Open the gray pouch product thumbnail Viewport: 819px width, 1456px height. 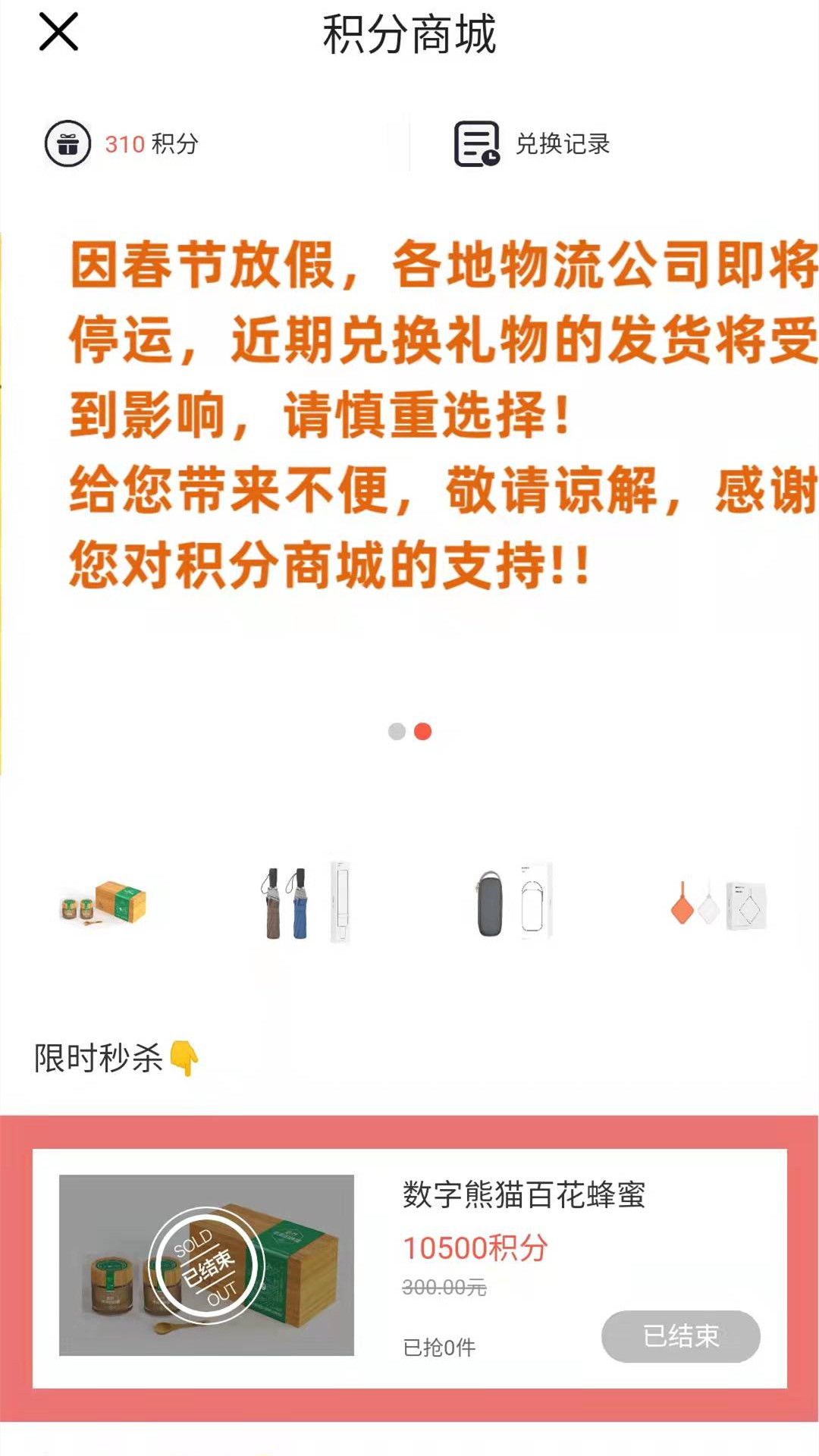click(513, 902)
